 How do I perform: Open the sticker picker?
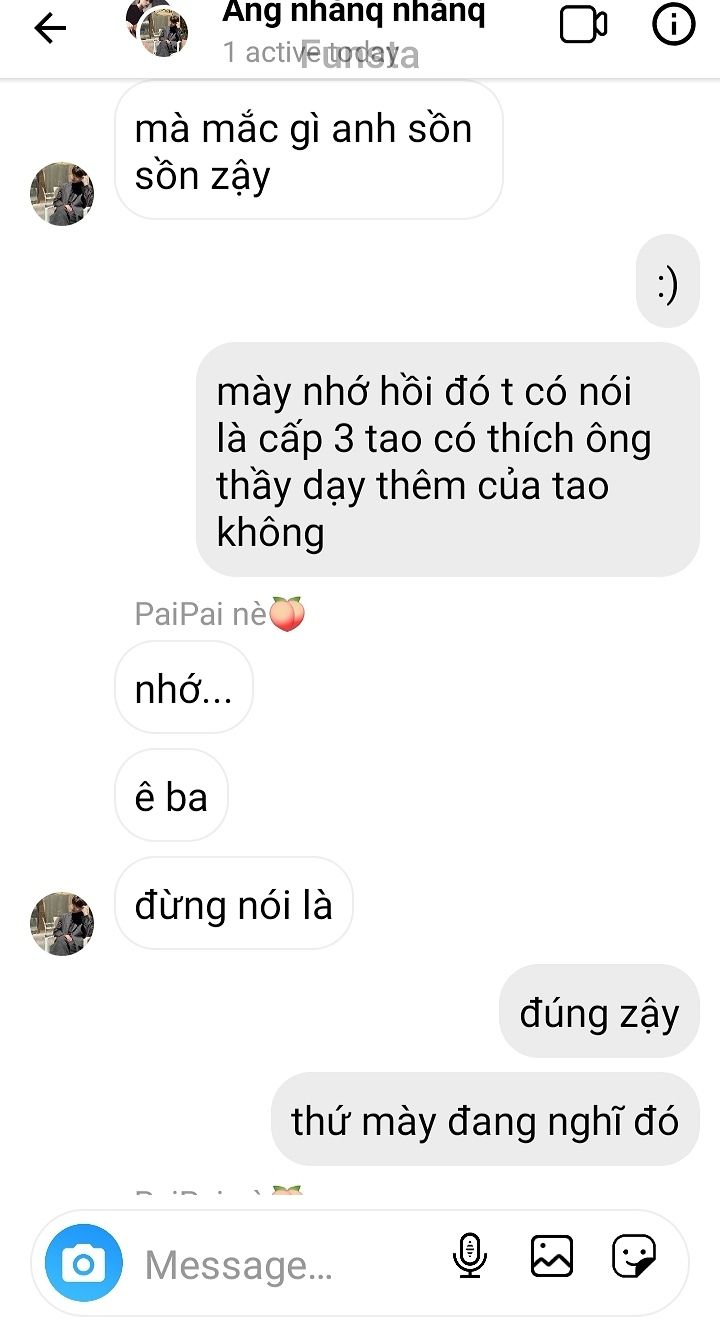634,1256
